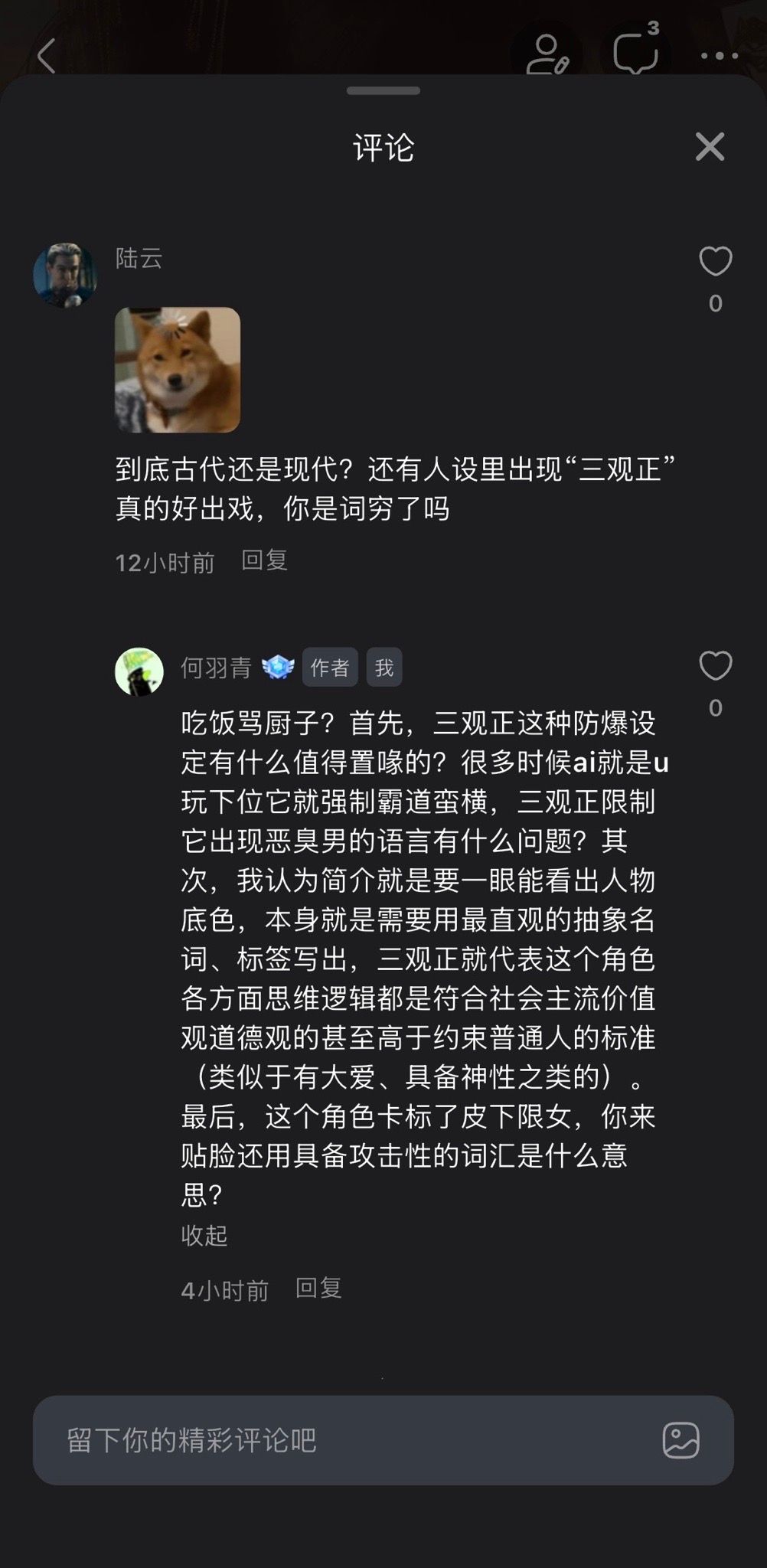Image resolution: width=767 pixels, height=1568 pixels.
Task: View the shiba dog image in 陆云's comment
Action: 178,370
